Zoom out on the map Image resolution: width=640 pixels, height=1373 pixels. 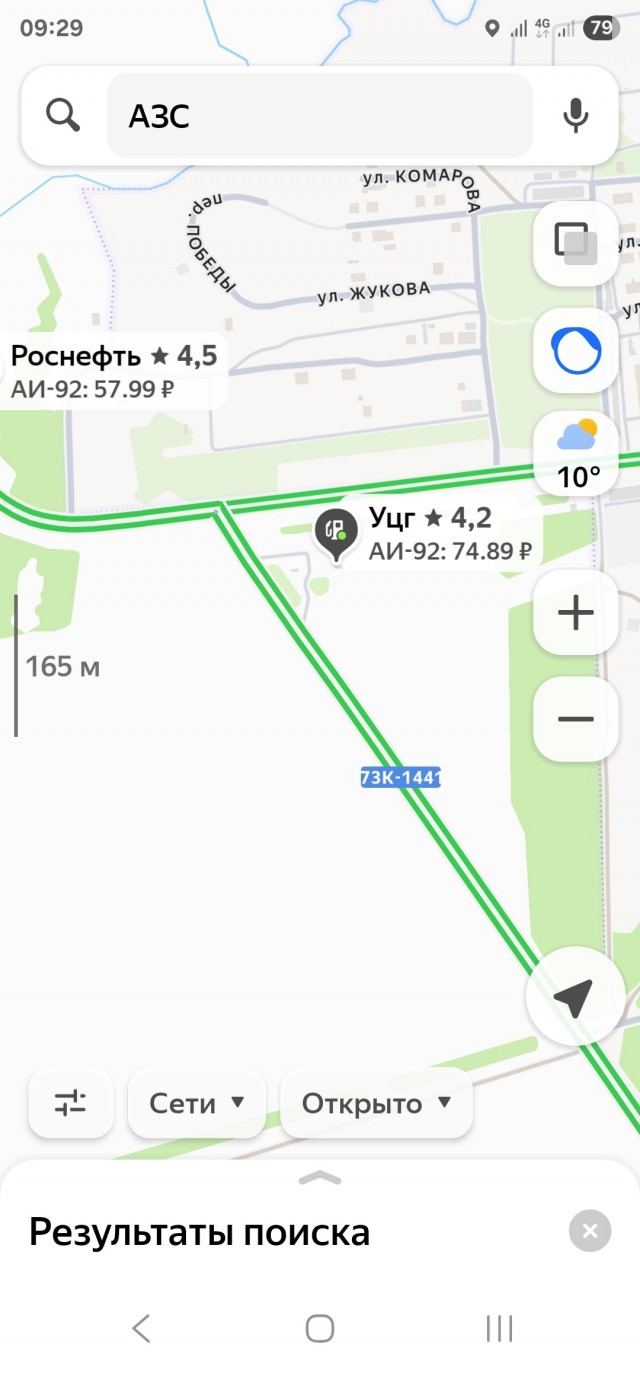(x=575, y=719)
